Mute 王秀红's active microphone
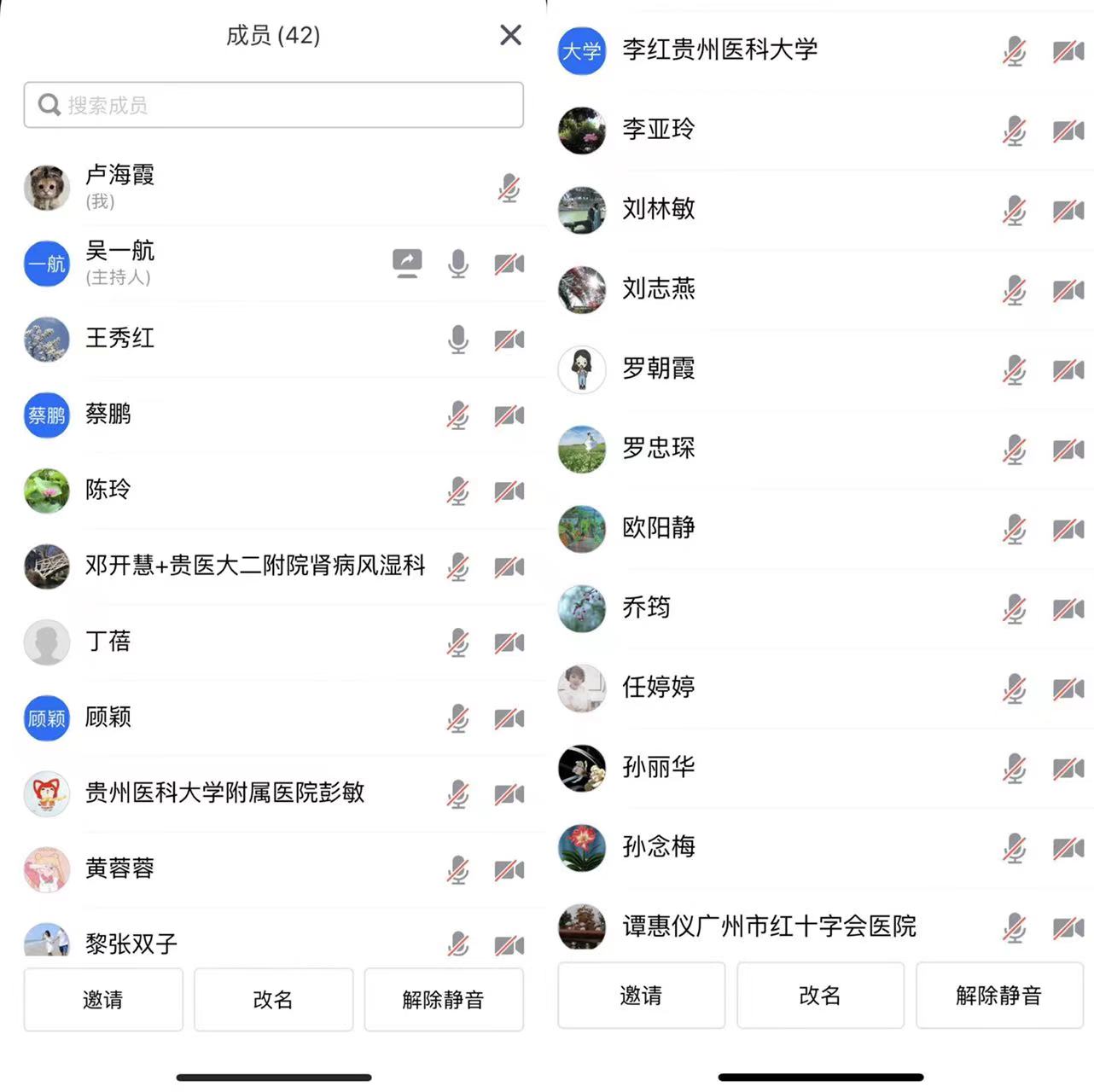 458,340
